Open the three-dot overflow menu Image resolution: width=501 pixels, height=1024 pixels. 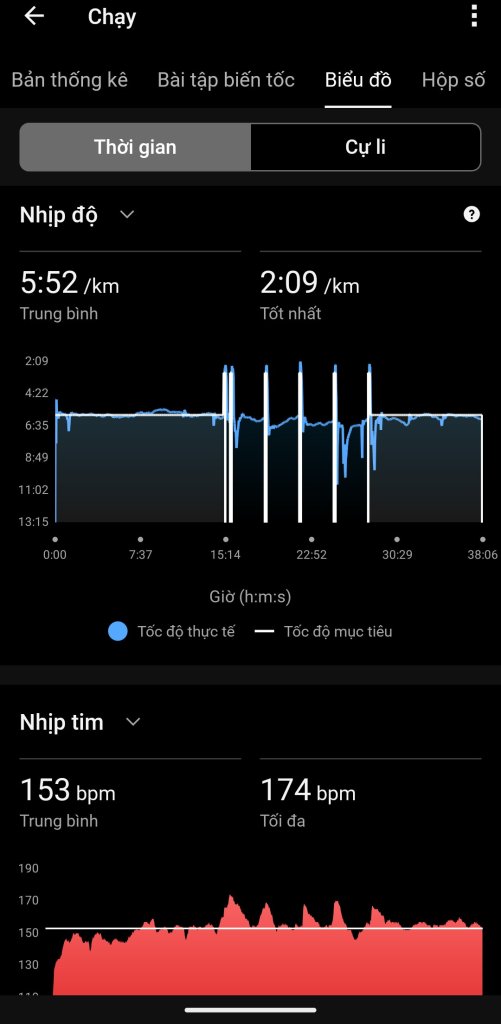(474, 16)
